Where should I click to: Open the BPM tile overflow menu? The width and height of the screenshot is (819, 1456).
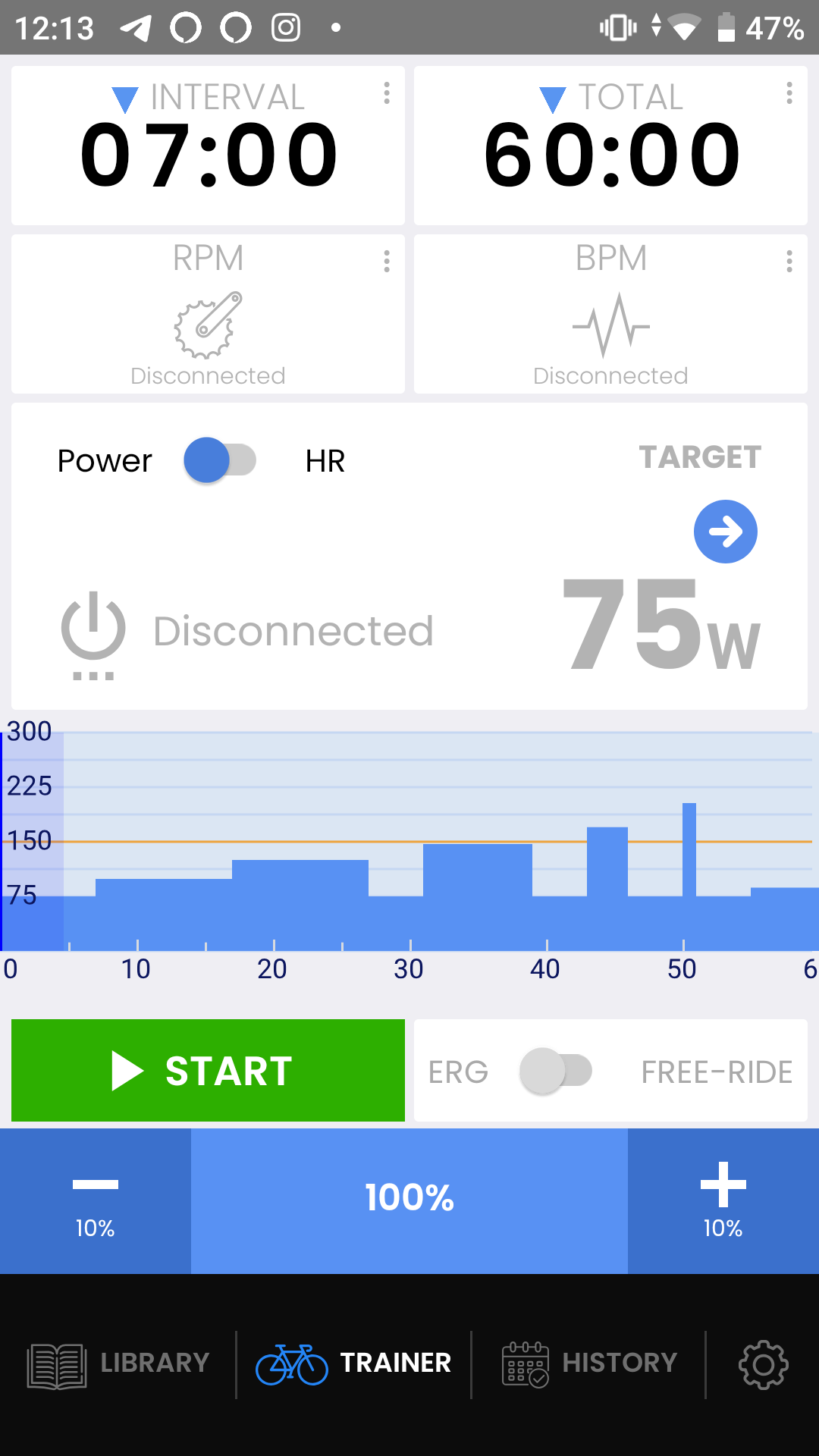pos(789,262)
